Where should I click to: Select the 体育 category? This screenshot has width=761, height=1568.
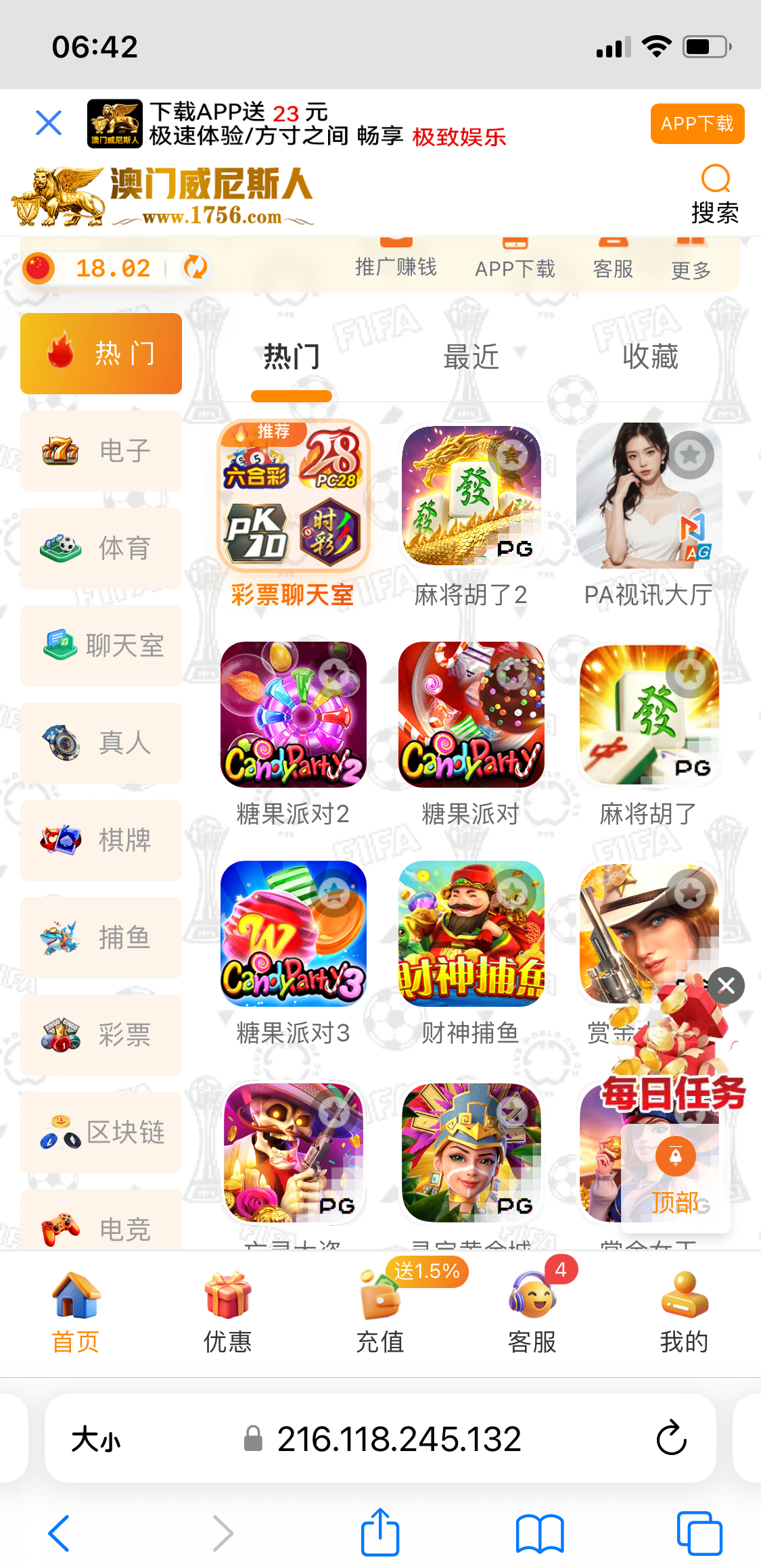point(101,548)
